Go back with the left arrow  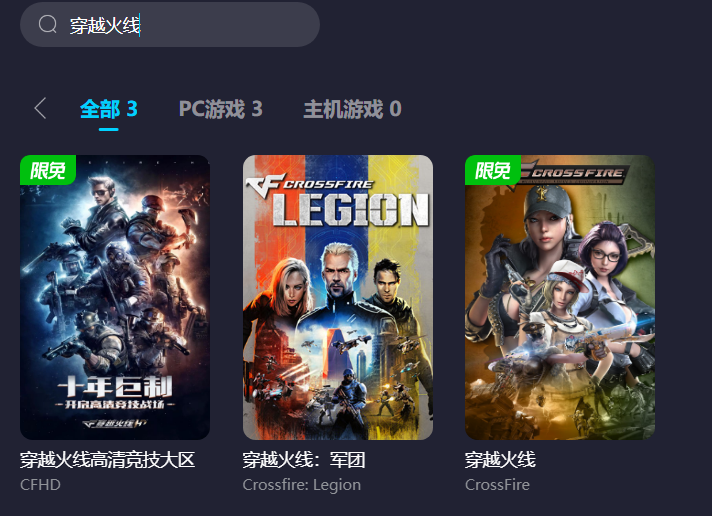tap(40, 108)
